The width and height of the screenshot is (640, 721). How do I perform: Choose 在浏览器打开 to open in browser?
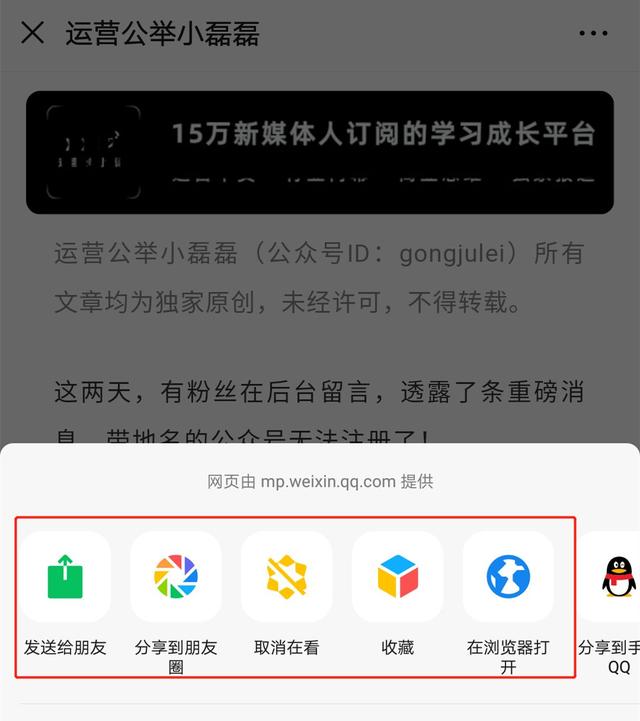(508, 577)
